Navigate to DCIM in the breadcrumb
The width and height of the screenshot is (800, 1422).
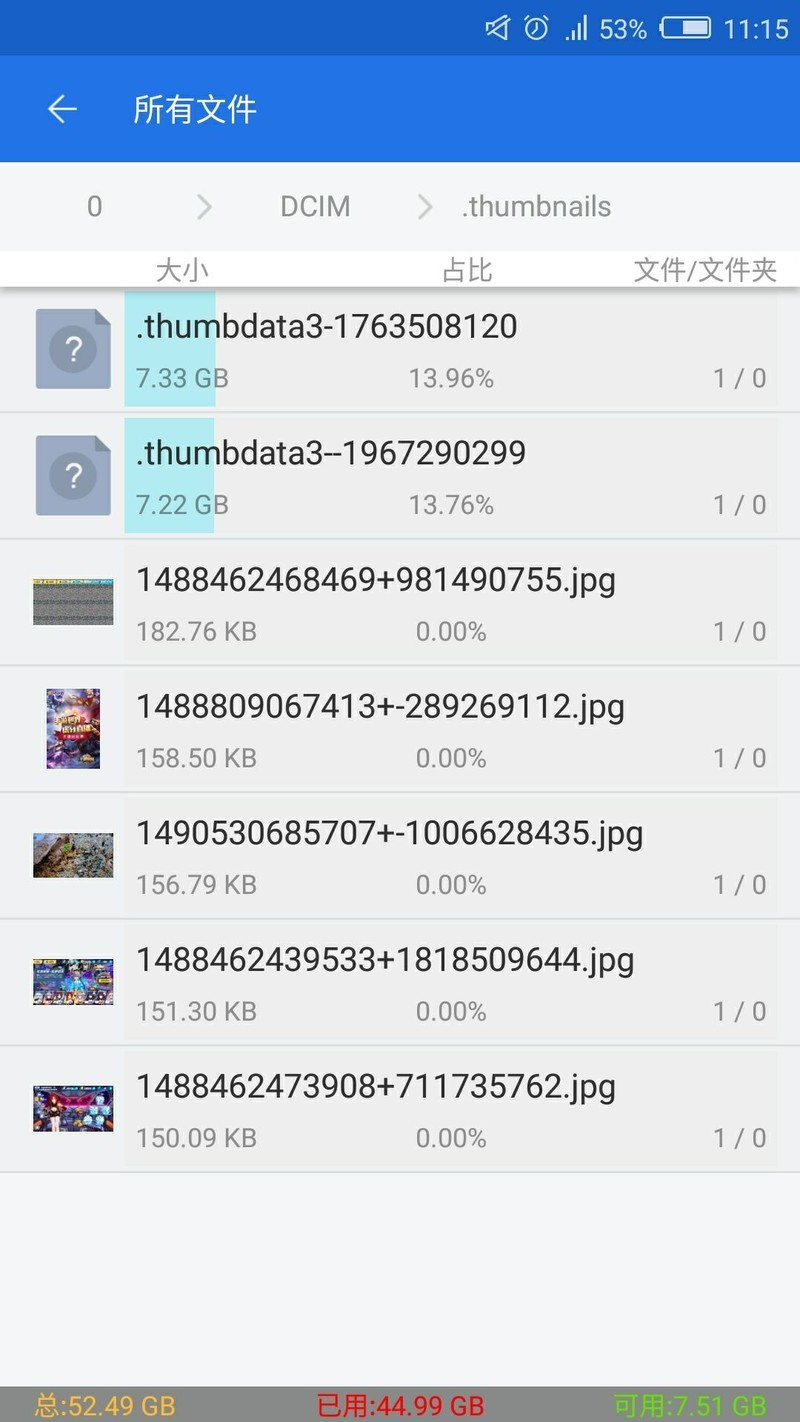point(315,207)
